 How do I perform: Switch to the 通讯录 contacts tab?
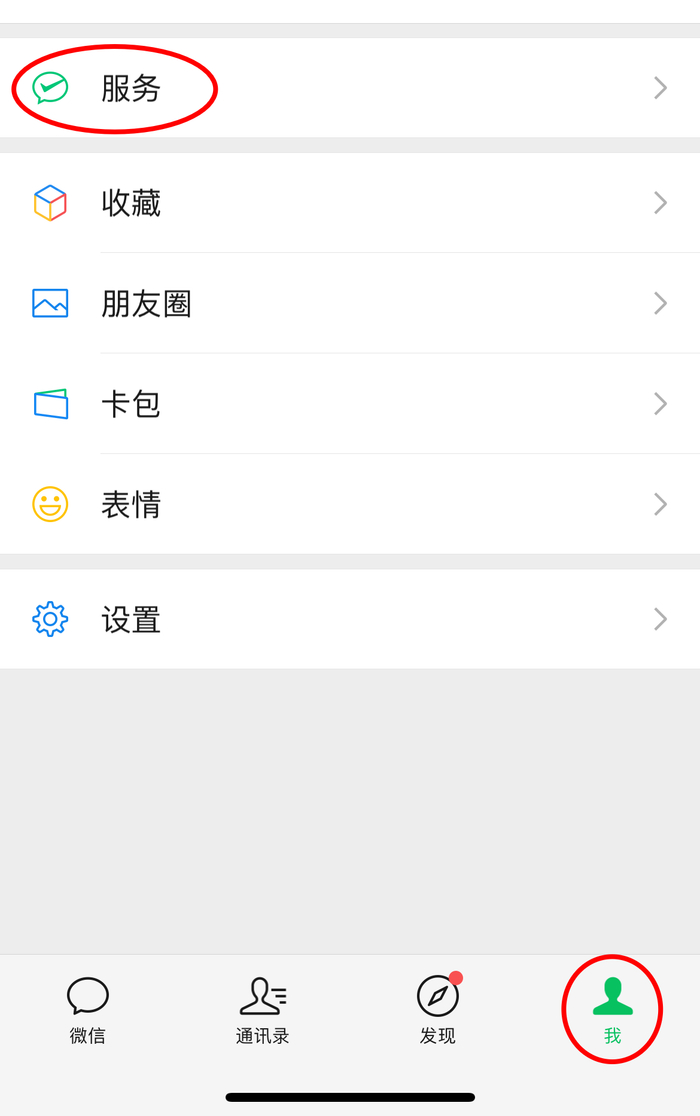pyautogui.click(x=262, y=1010)
